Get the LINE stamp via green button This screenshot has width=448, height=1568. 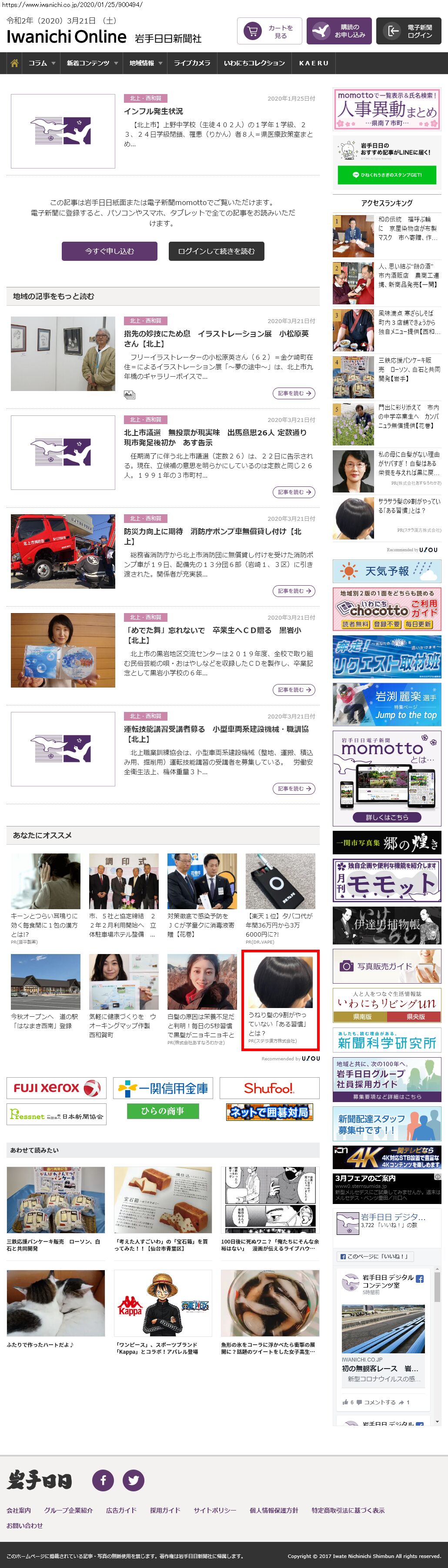click(x=387, y=175)
